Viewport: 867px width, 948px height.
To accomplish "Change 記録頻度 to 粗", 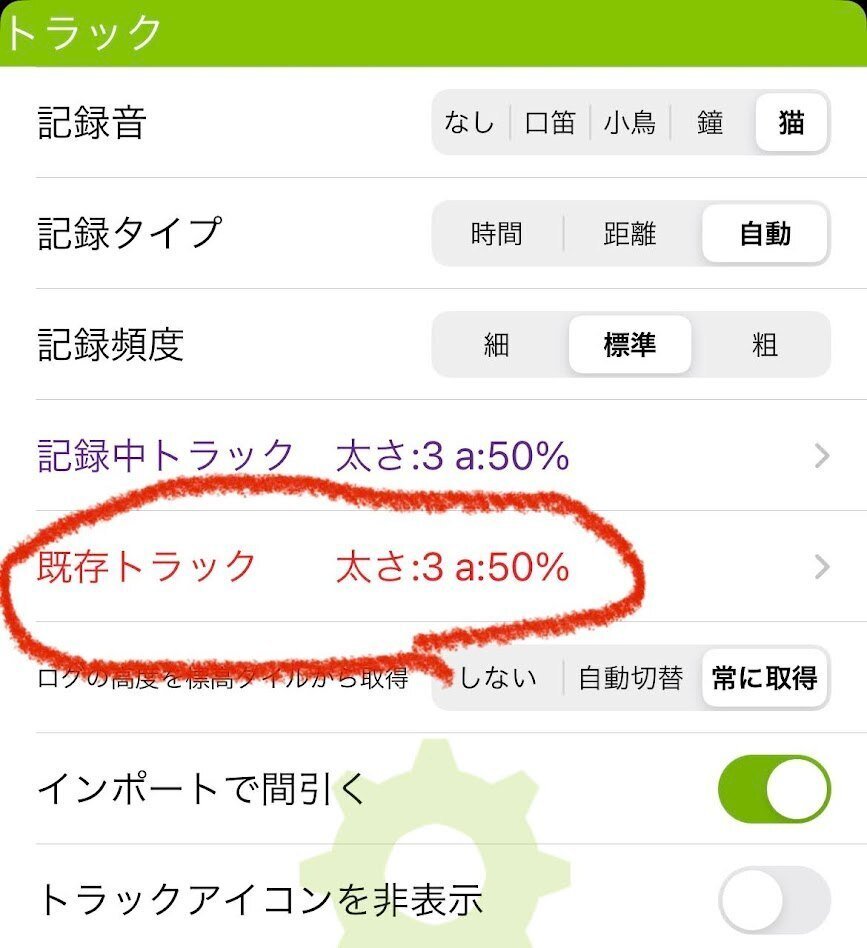I will 765,345.
